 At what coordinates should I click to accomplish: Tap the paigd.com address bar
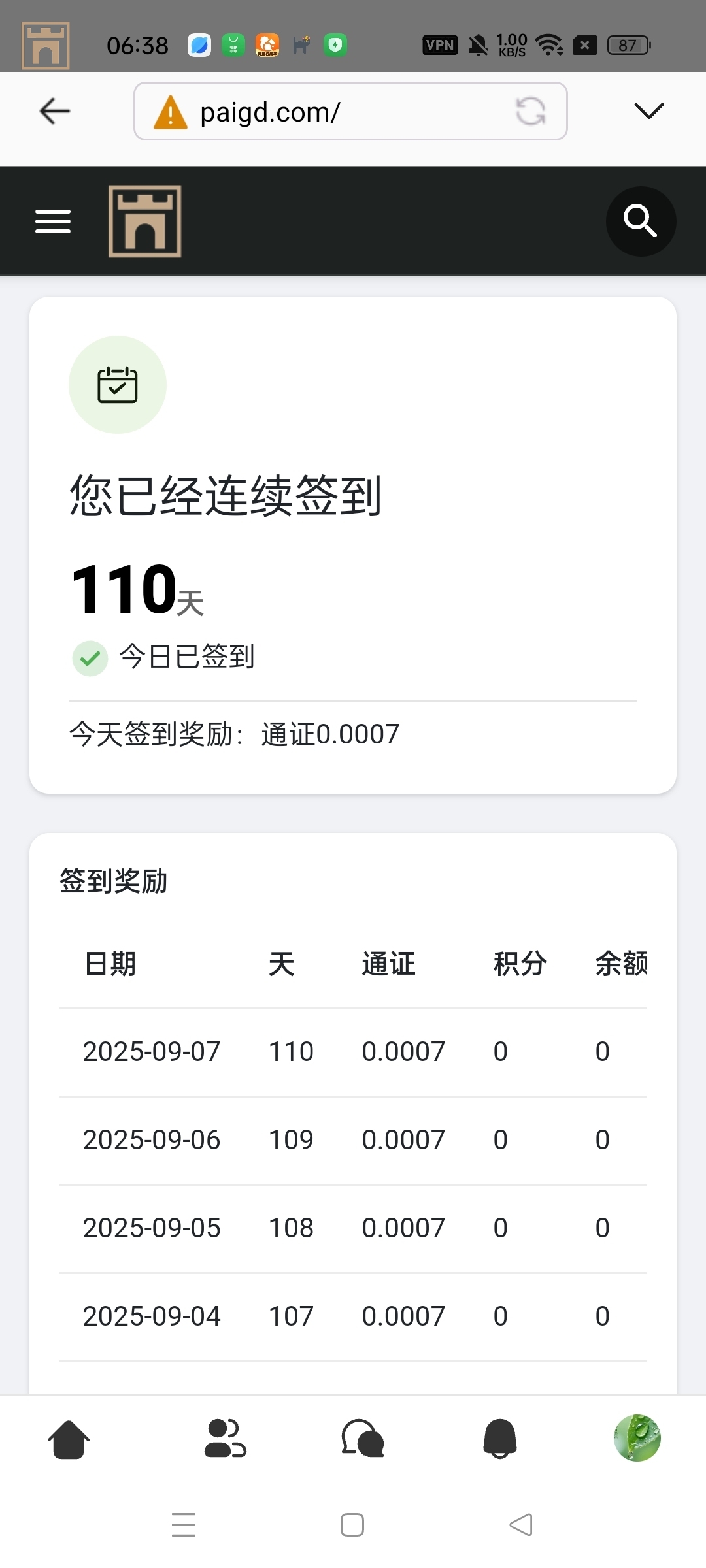click(x=327, y=112)
